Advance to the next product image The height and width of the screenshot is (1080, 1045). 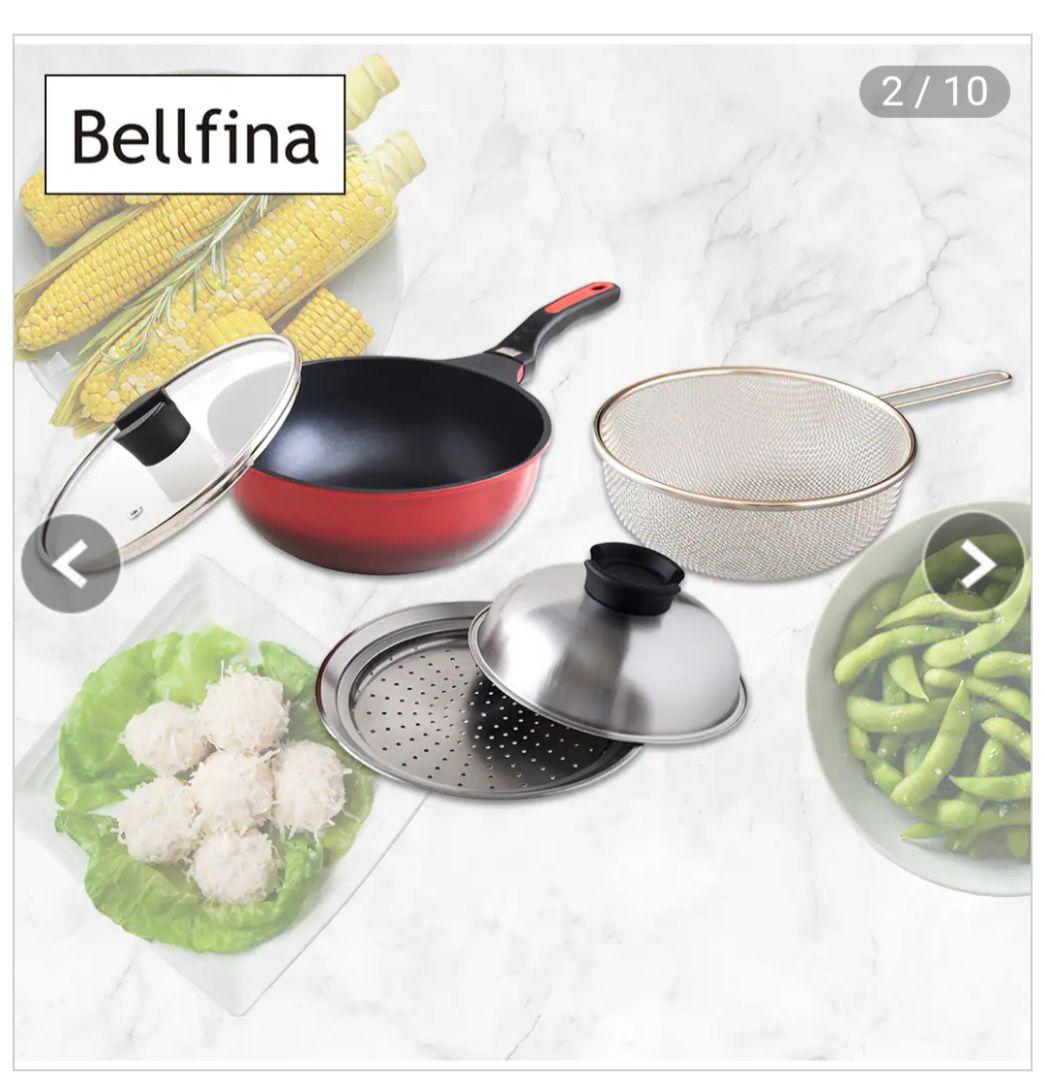click(973, 564)
